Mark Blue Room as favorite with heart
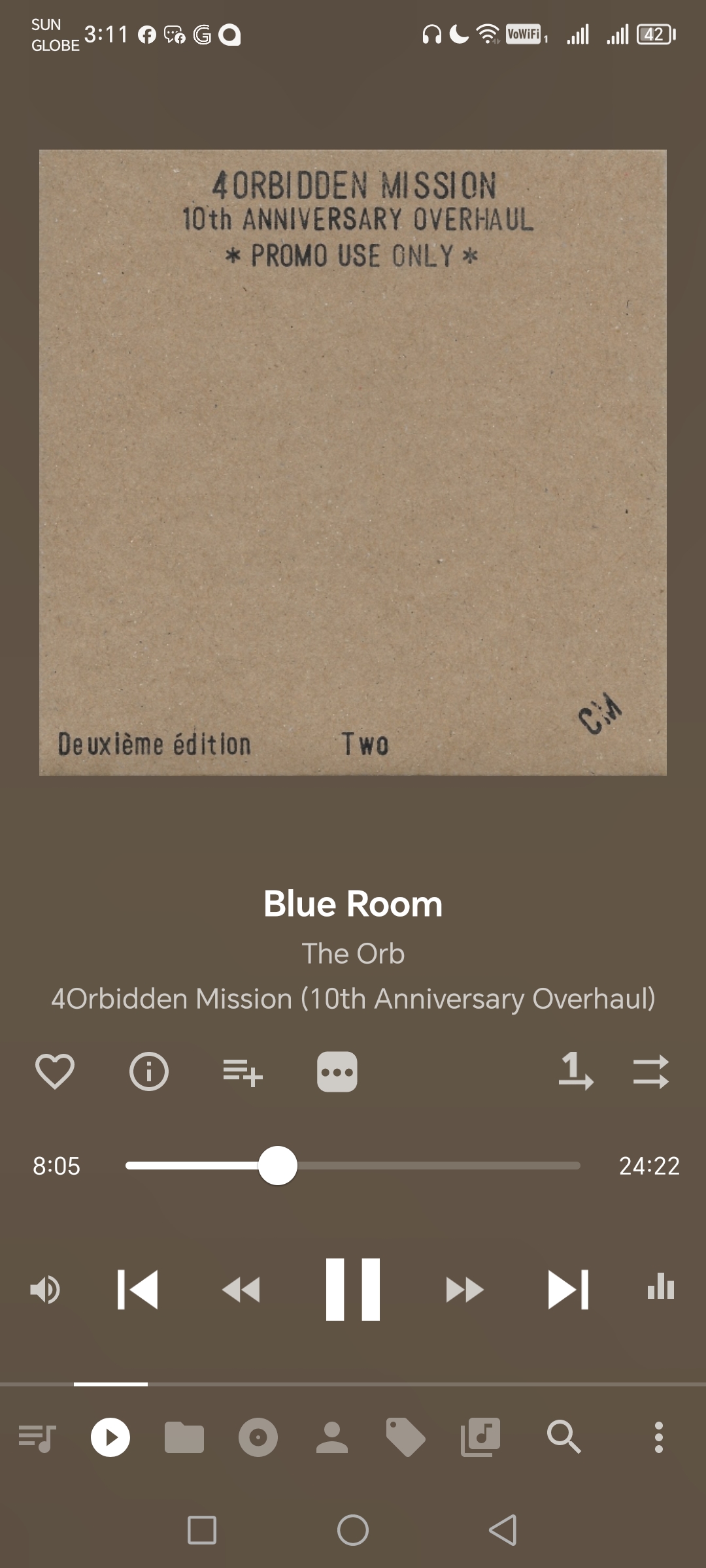The height and width of the screenshot is (1568, 706). [x=55, y=1071]
